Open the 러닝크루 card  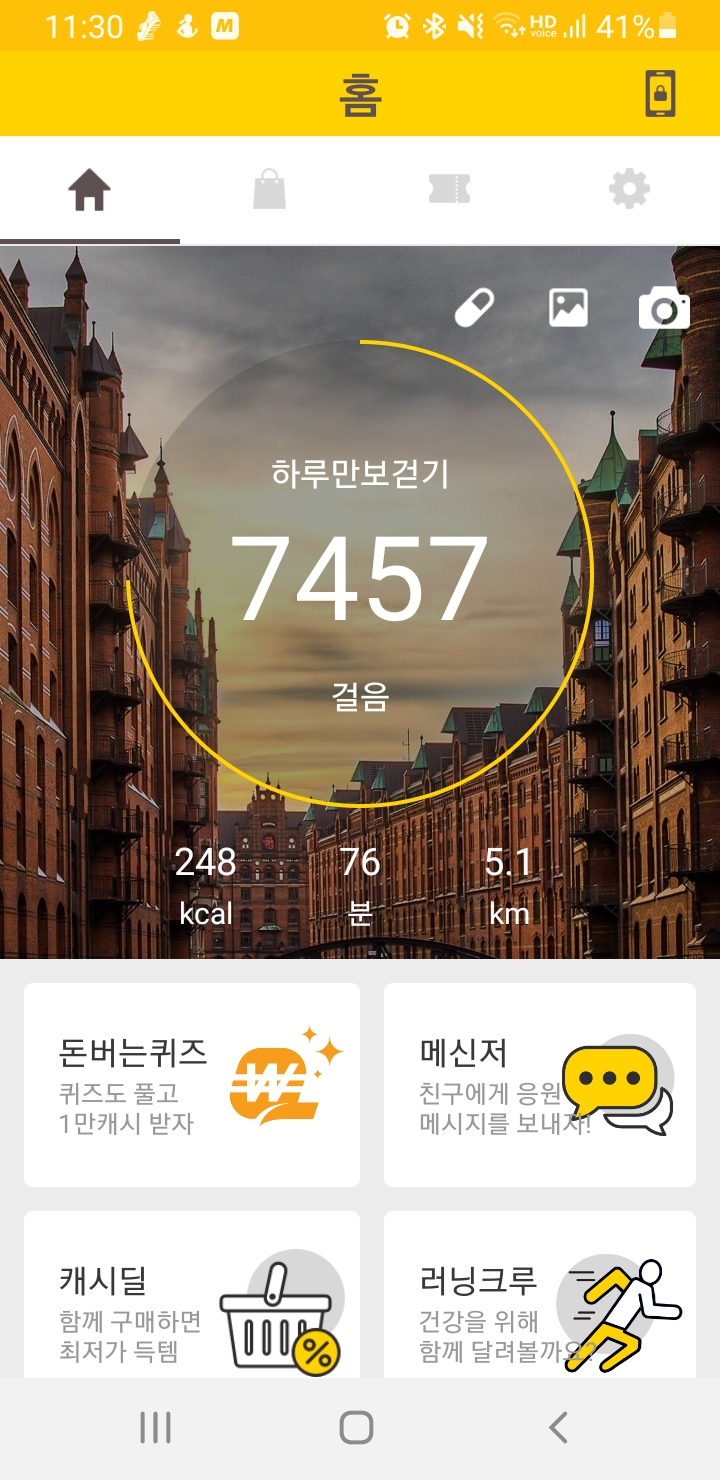(x=540, y=1300)
